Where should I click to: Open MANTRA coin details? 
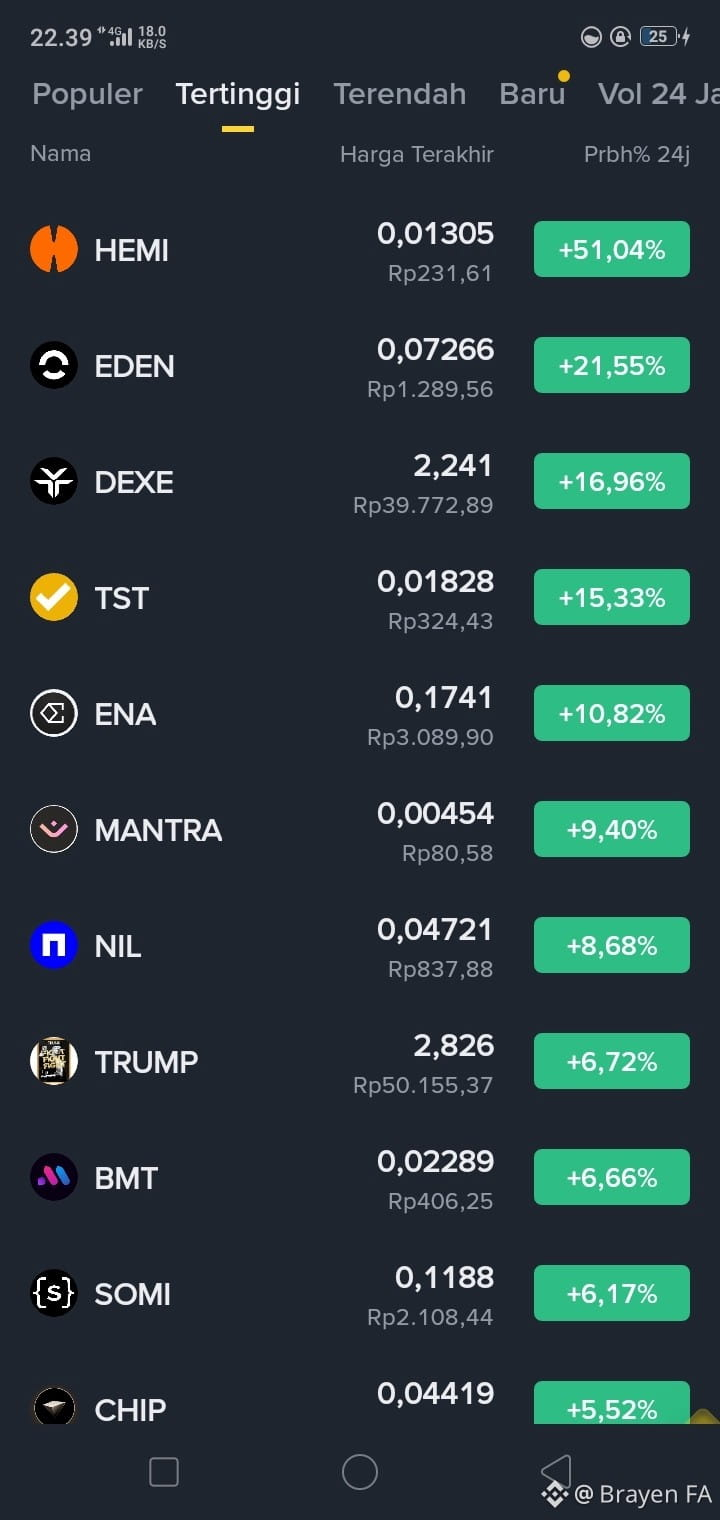pyautogui.click(x=360, y=830)
